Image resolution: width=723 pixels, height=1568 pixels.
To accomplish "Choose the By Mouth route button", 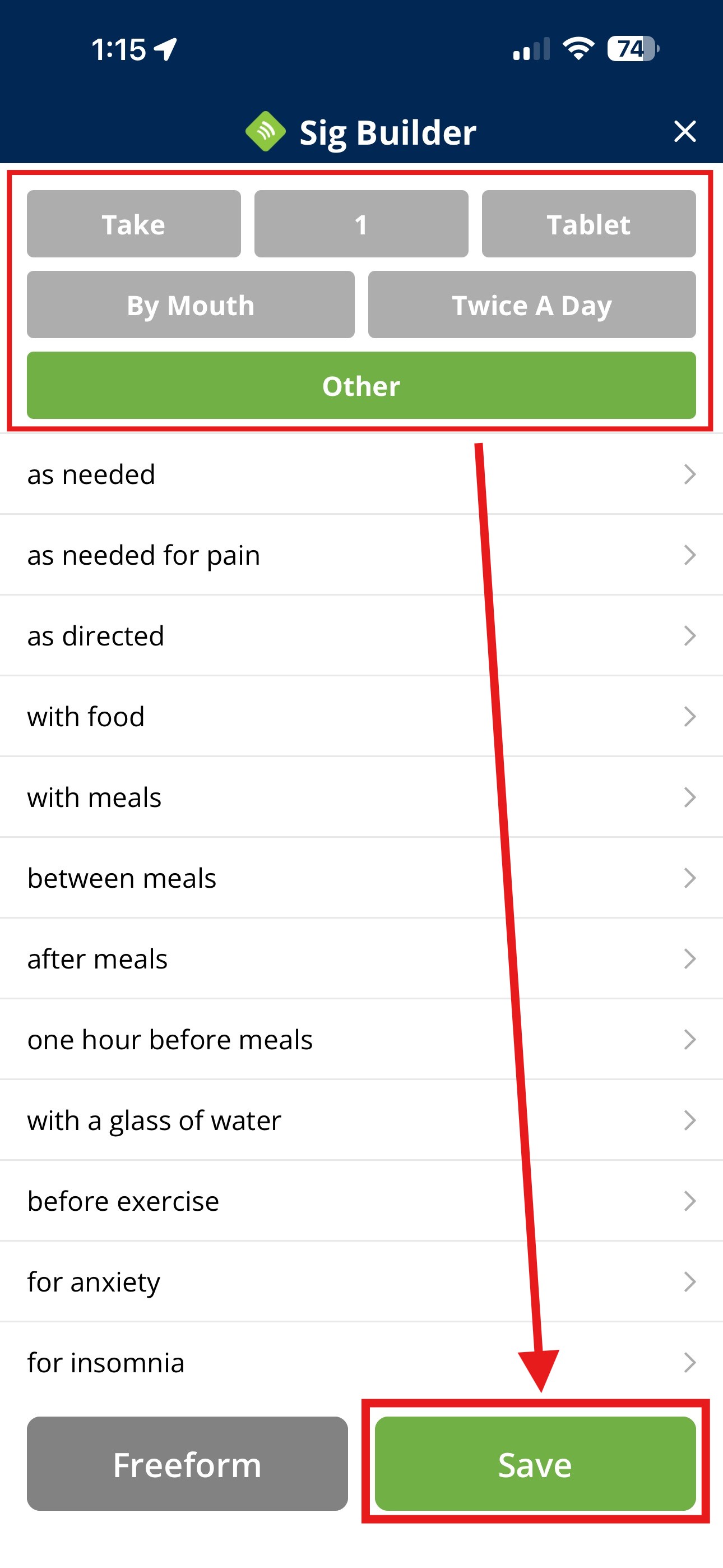I will (191, 305).
